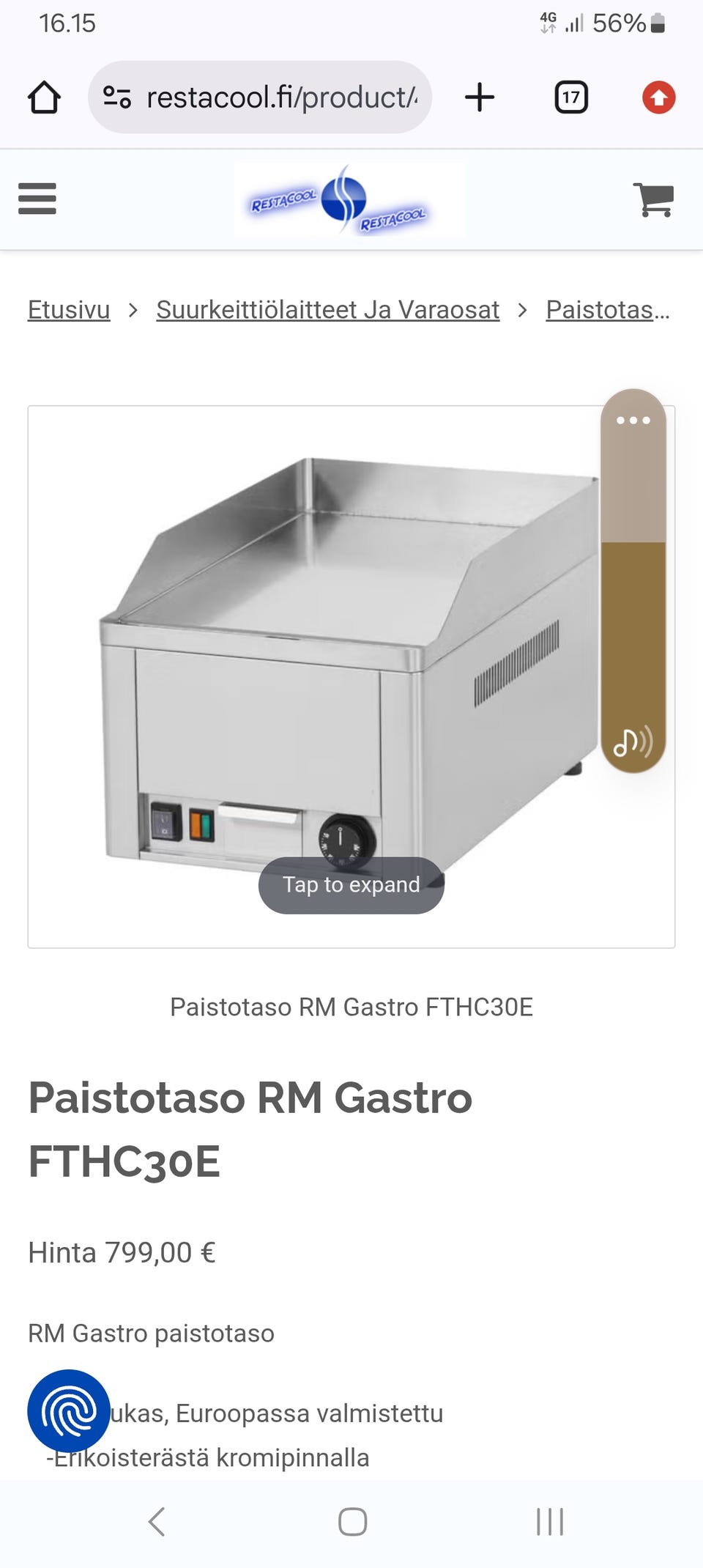The height and width of the screenshot is (1568, 703).
Task: Go to Etusivu breadcrumb link
Action: (69, 310)
